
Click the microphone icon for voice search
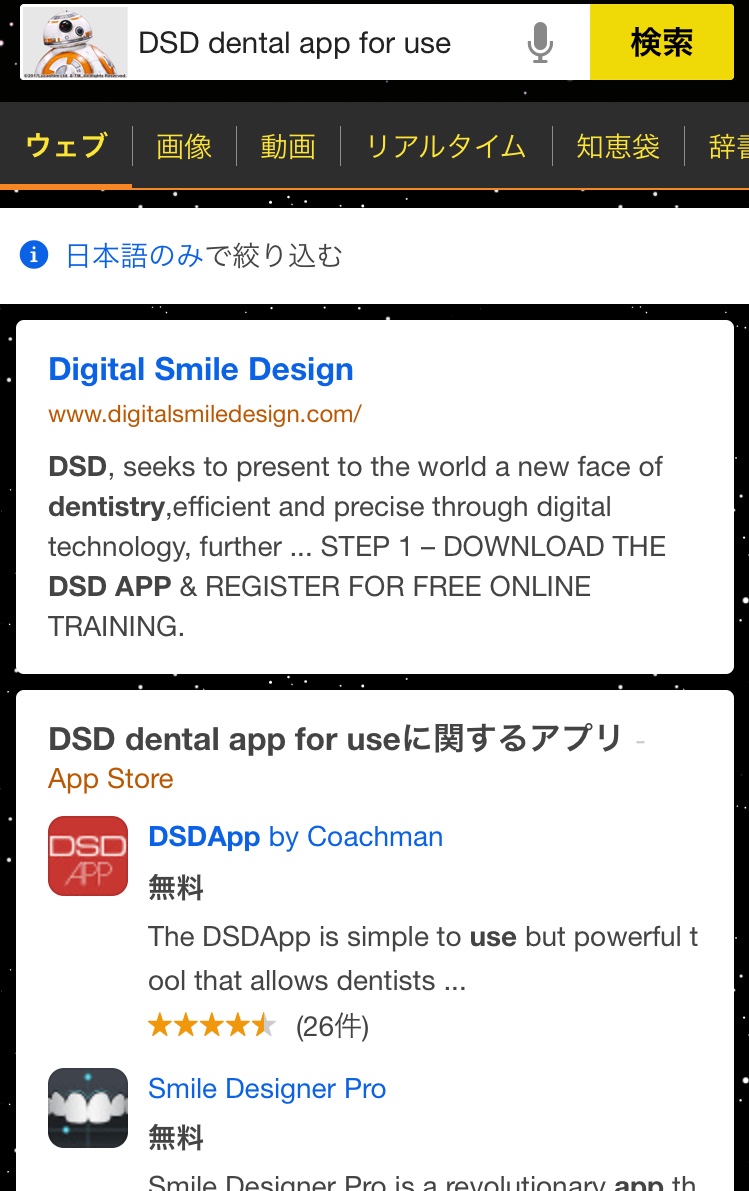pos(541,42)
